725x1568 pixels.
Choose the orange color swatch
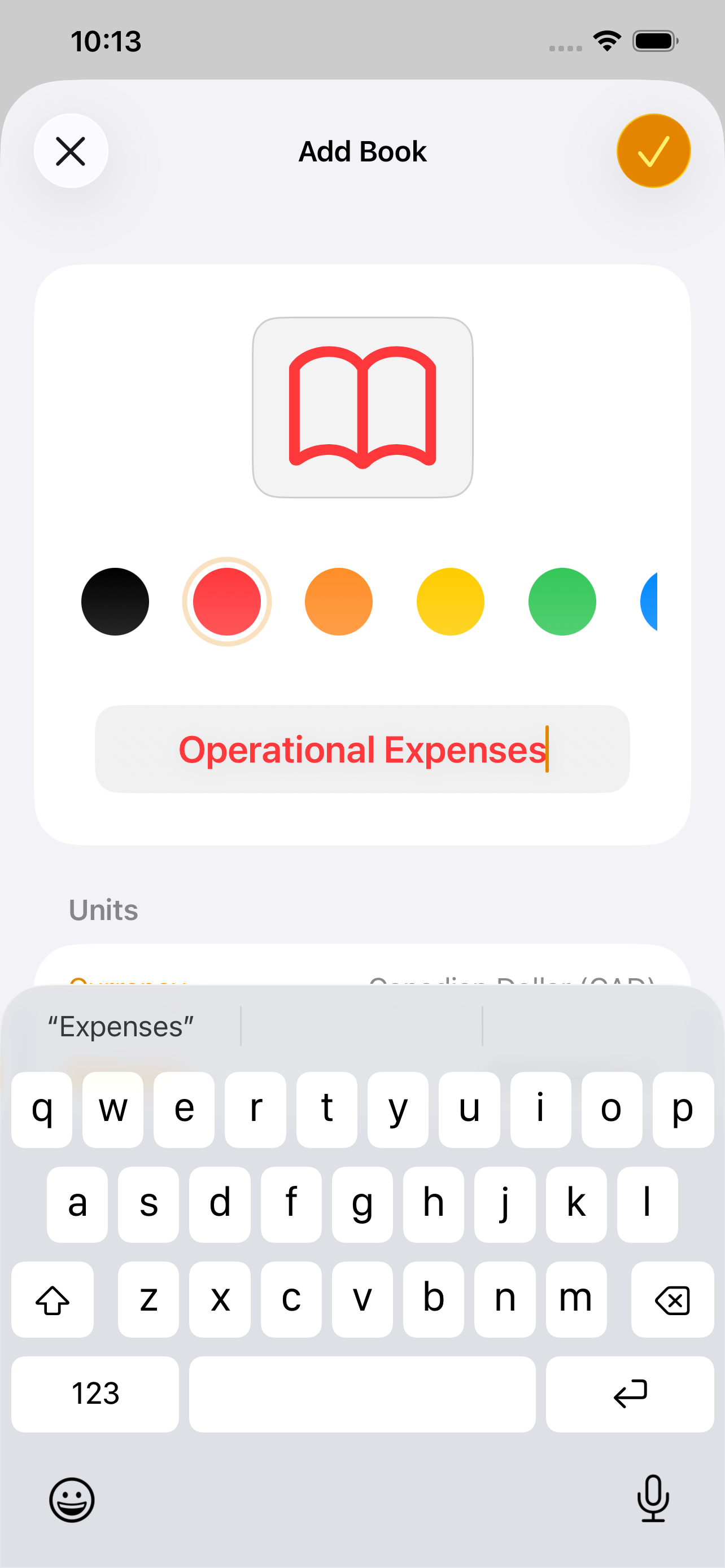[338, 601]
